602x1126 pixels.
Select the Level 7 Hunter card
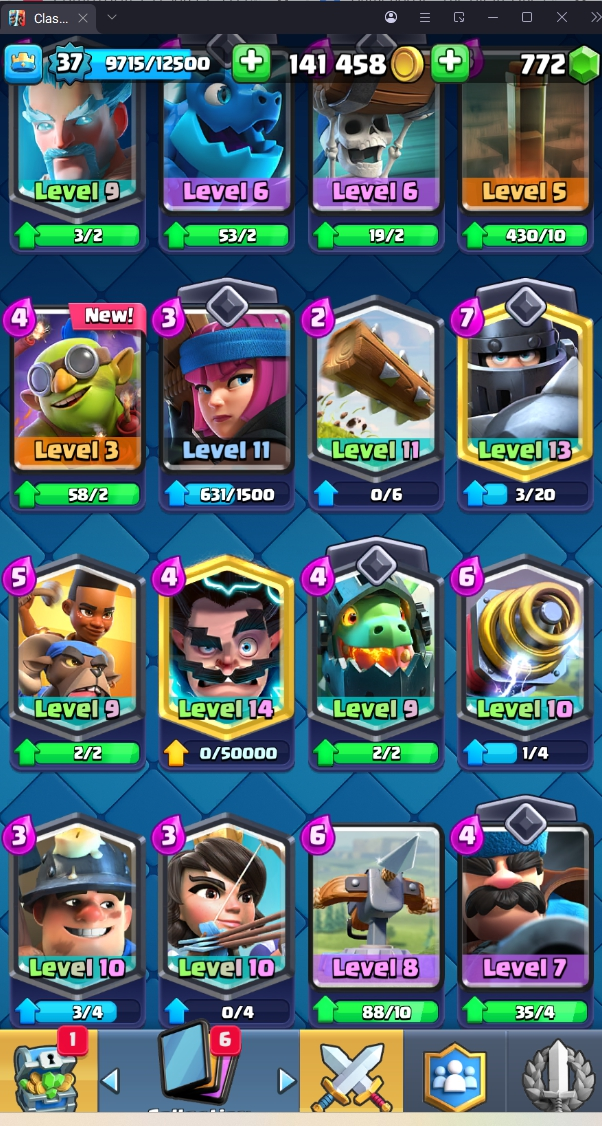click(x=523, y=905)
